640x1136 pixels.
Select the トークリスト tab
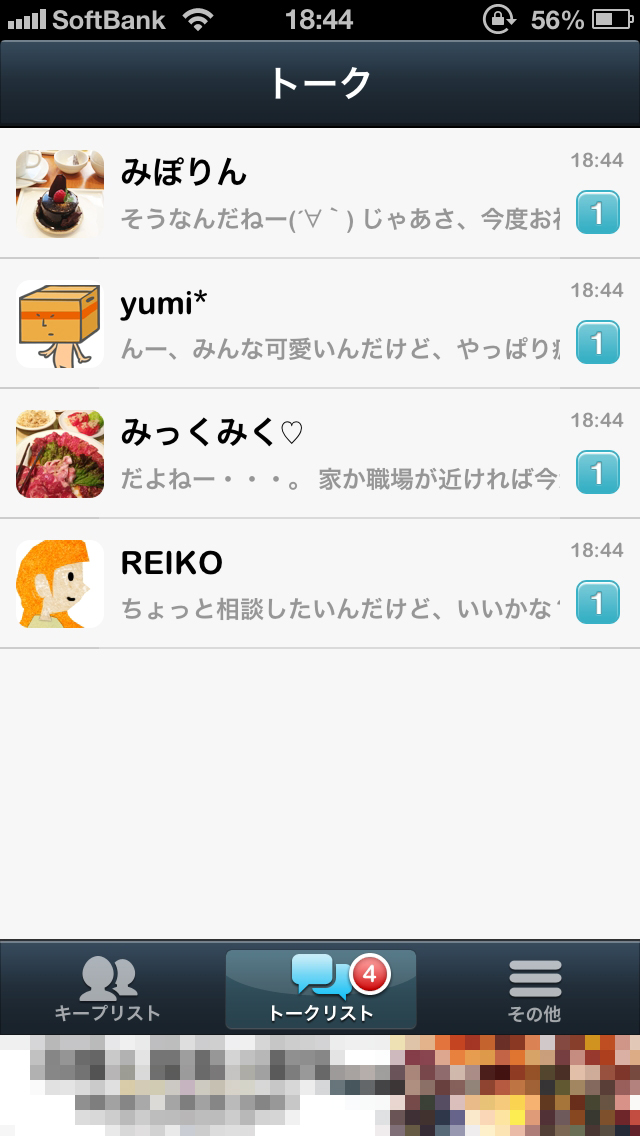coord(320,989)
